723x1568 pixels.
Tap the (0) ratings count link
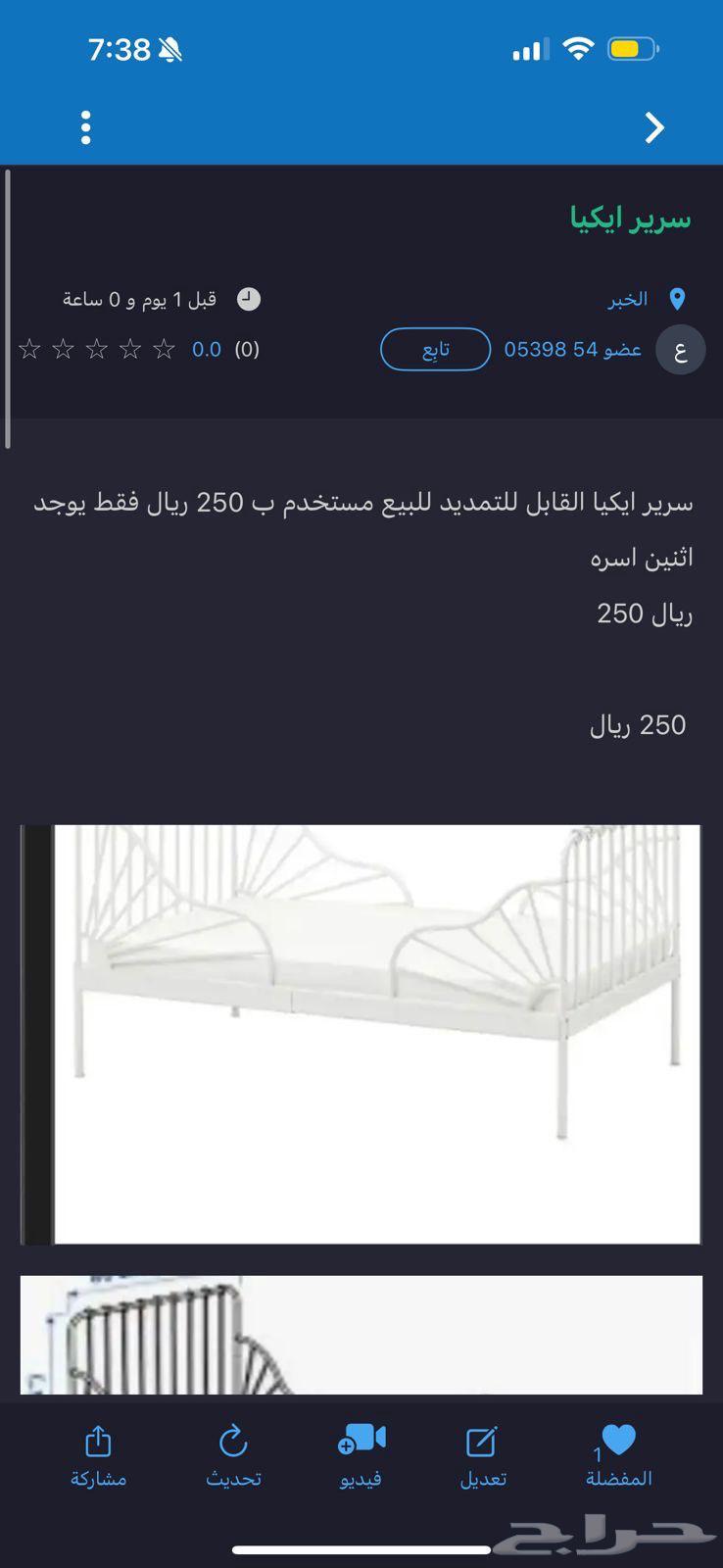point(246,349)
